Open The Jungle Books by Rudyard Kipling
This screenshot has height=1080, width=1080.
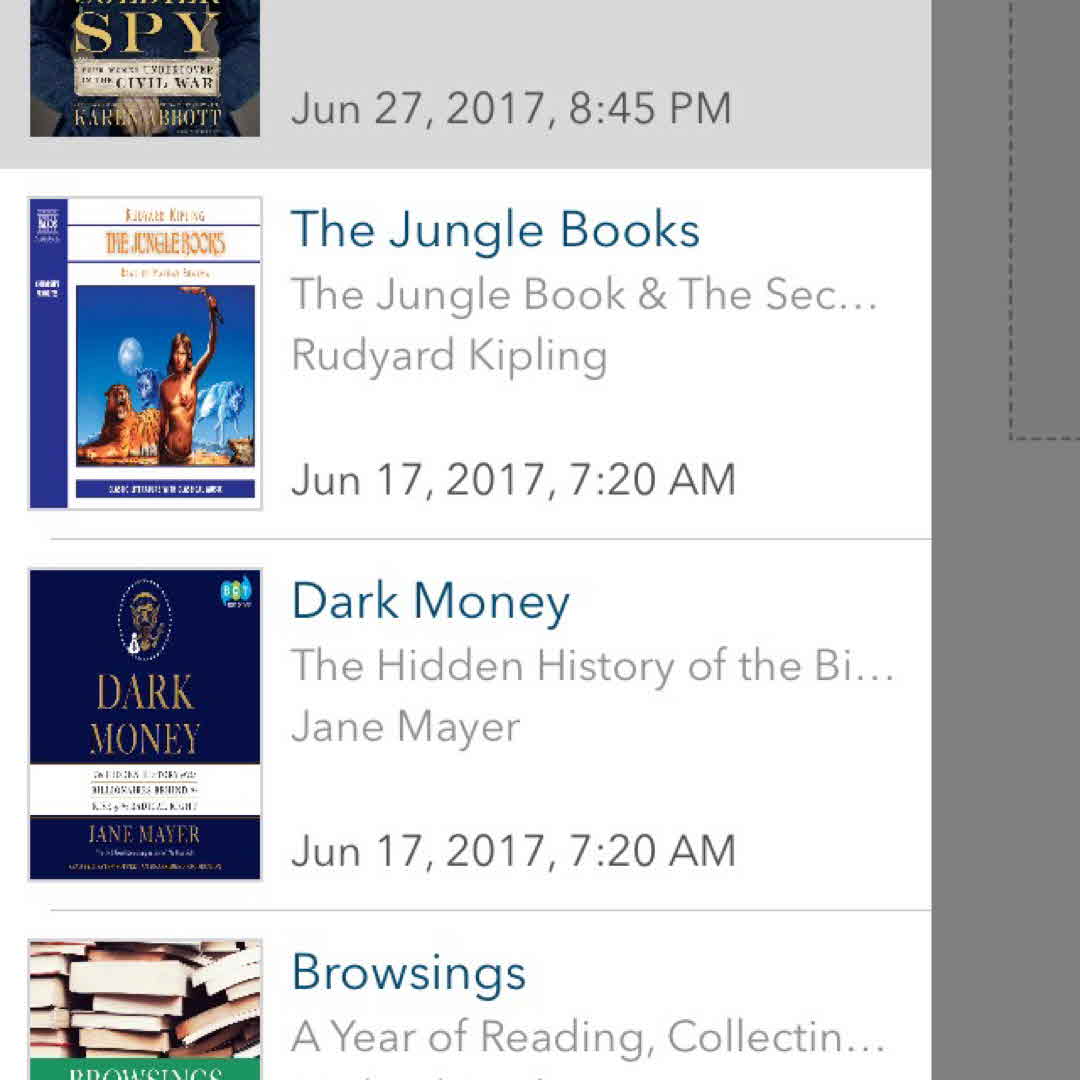[x=495, y=232]
